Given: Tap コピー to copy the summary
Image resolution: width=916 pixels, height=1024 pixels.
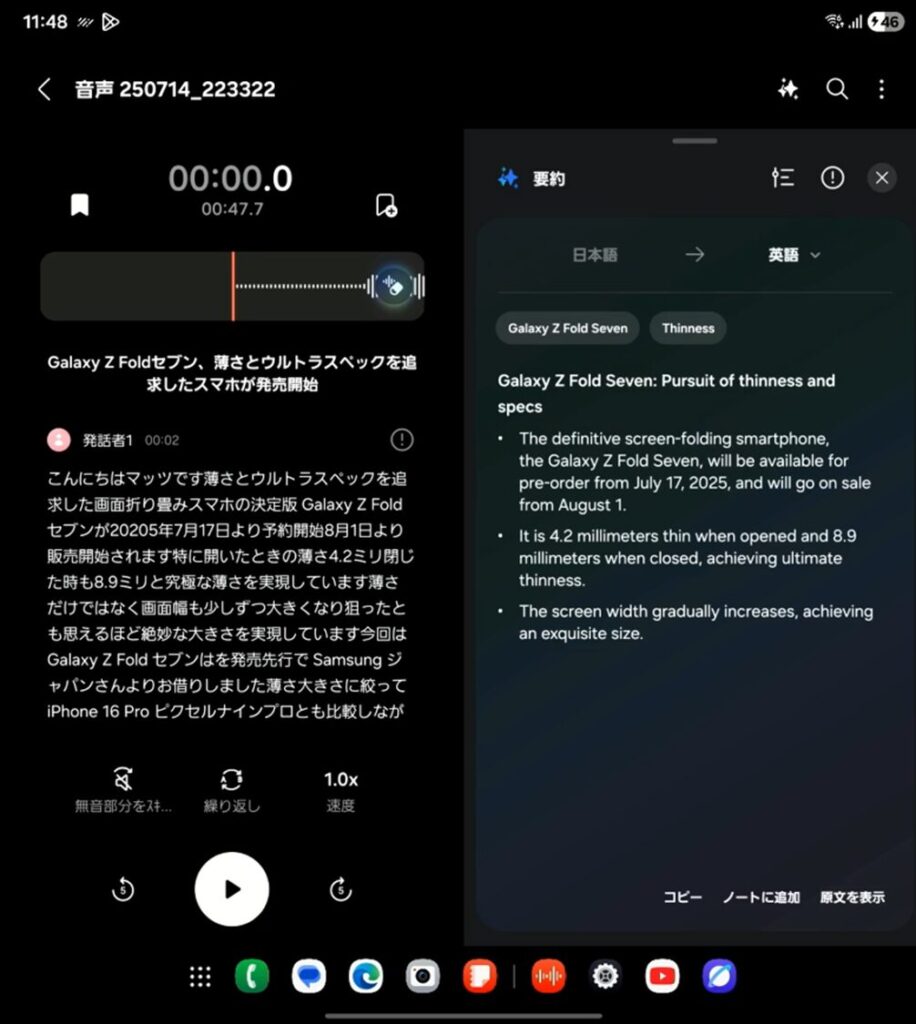Looking at the screenshot, I should tap(683, 897).
